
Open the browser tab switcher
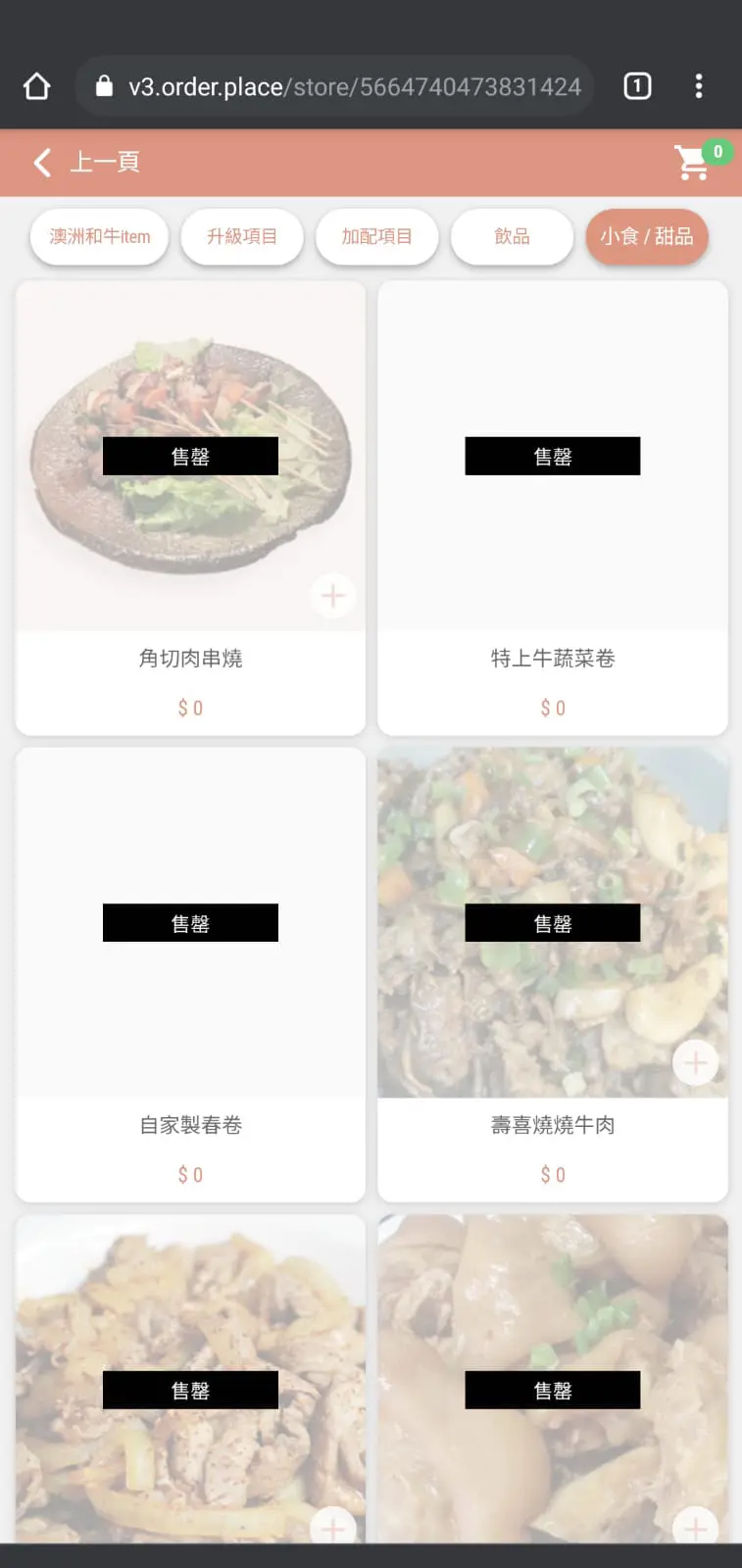(637, 86)
